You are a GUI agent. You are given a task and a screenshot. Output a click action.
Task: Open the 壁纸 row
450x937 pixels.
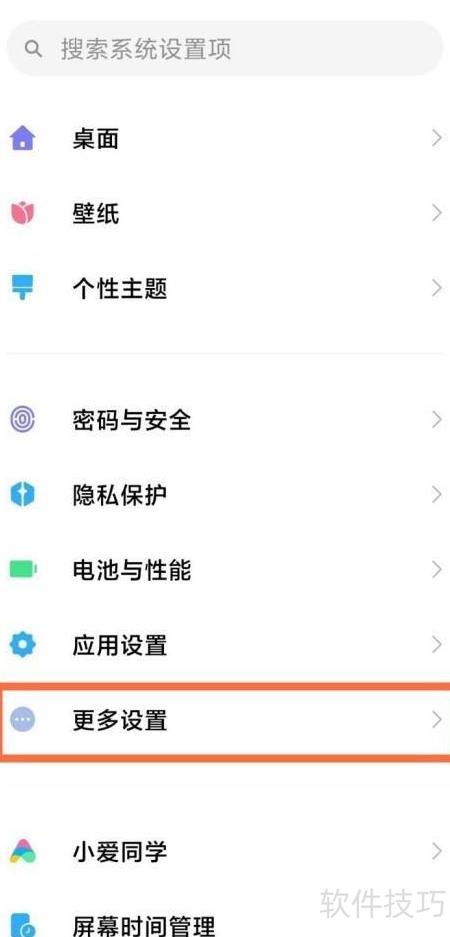pyautogui.click(x=225, y=213)
